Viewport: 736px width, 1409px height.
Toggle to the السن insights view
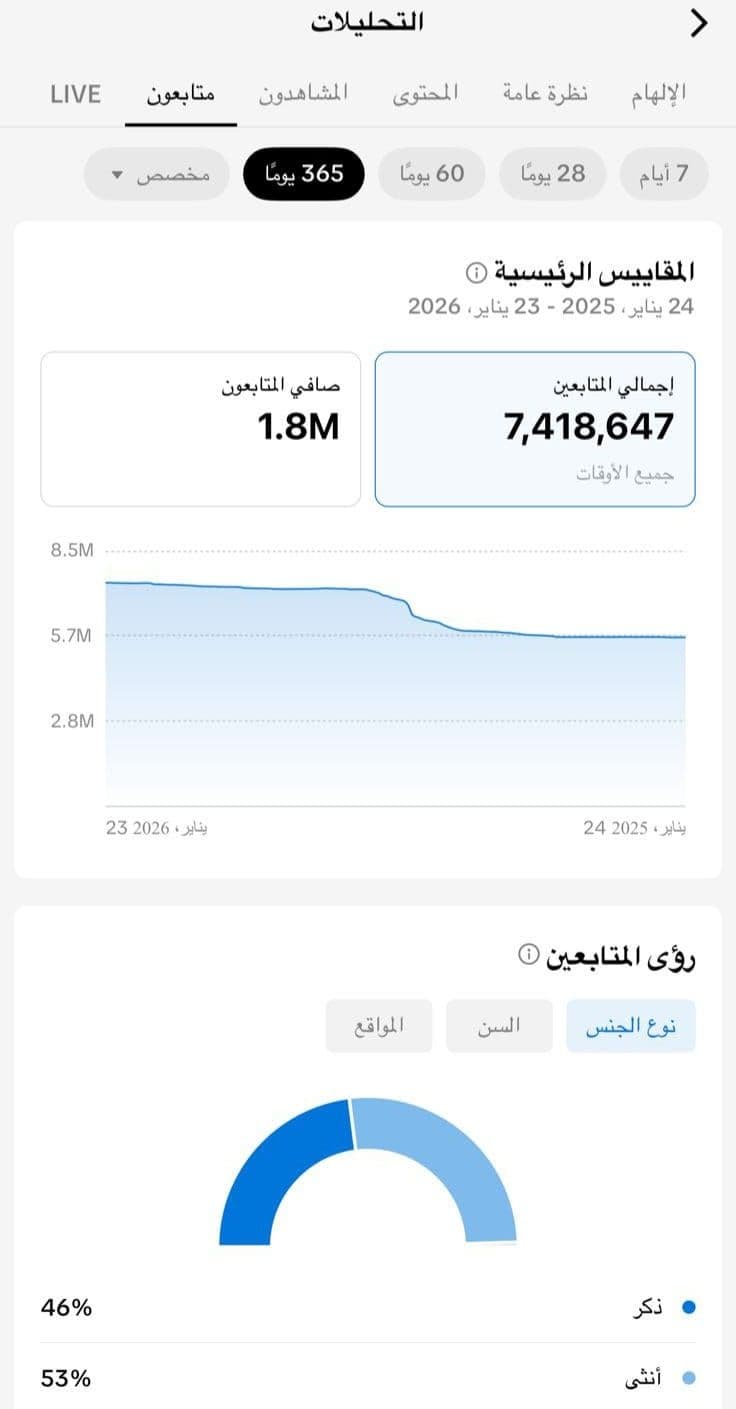[500, 1025]
